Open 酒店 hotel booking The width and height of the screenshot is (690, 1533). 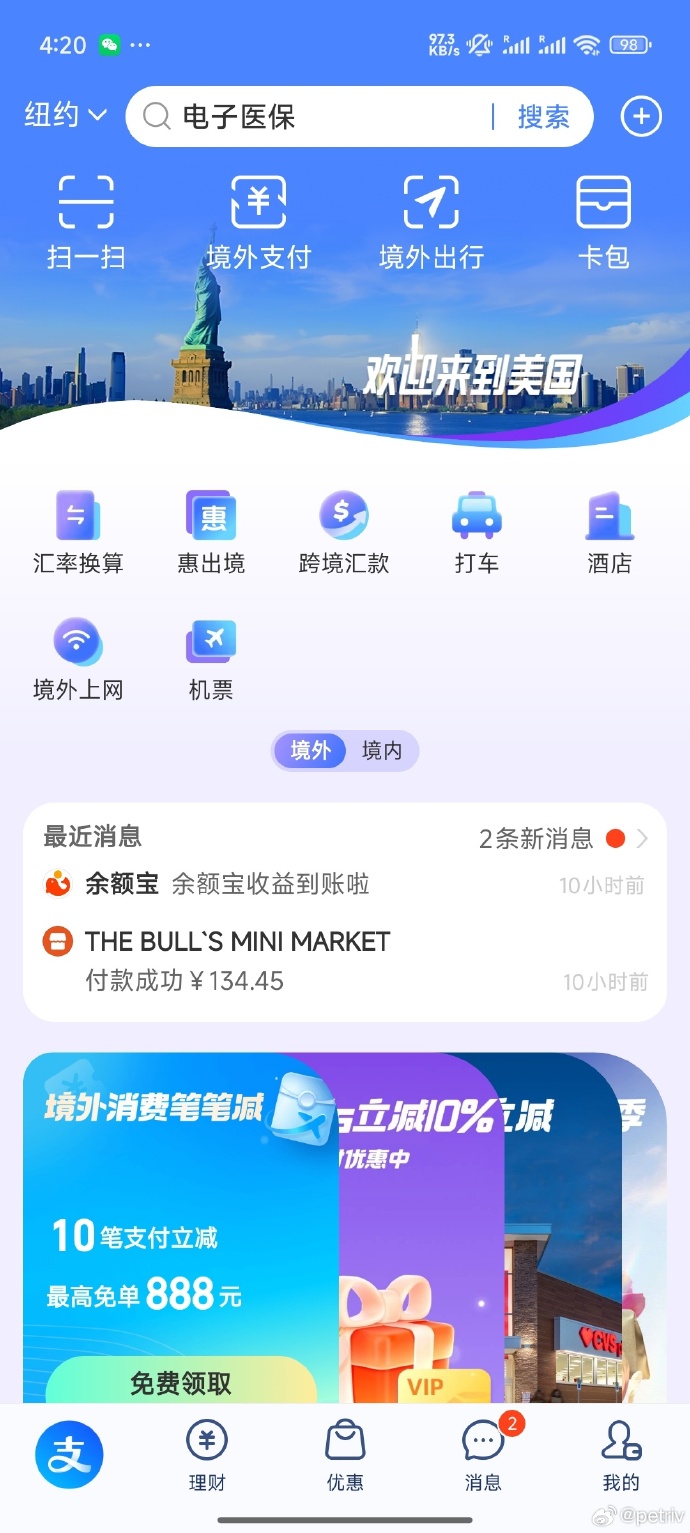(609, 533)
